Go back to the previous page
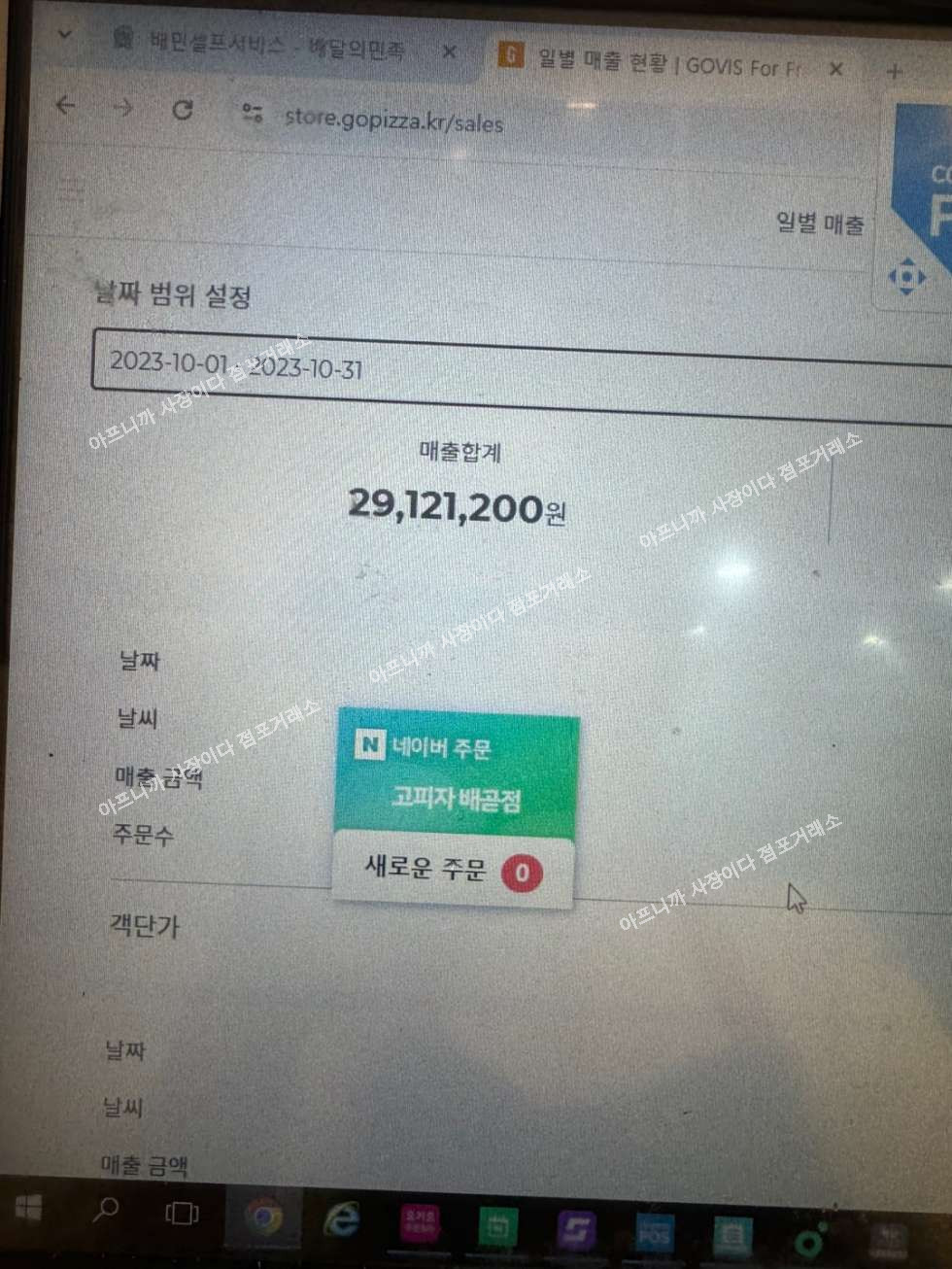The height and width of the screenshot is (1269, 952). tap(66, 106)
